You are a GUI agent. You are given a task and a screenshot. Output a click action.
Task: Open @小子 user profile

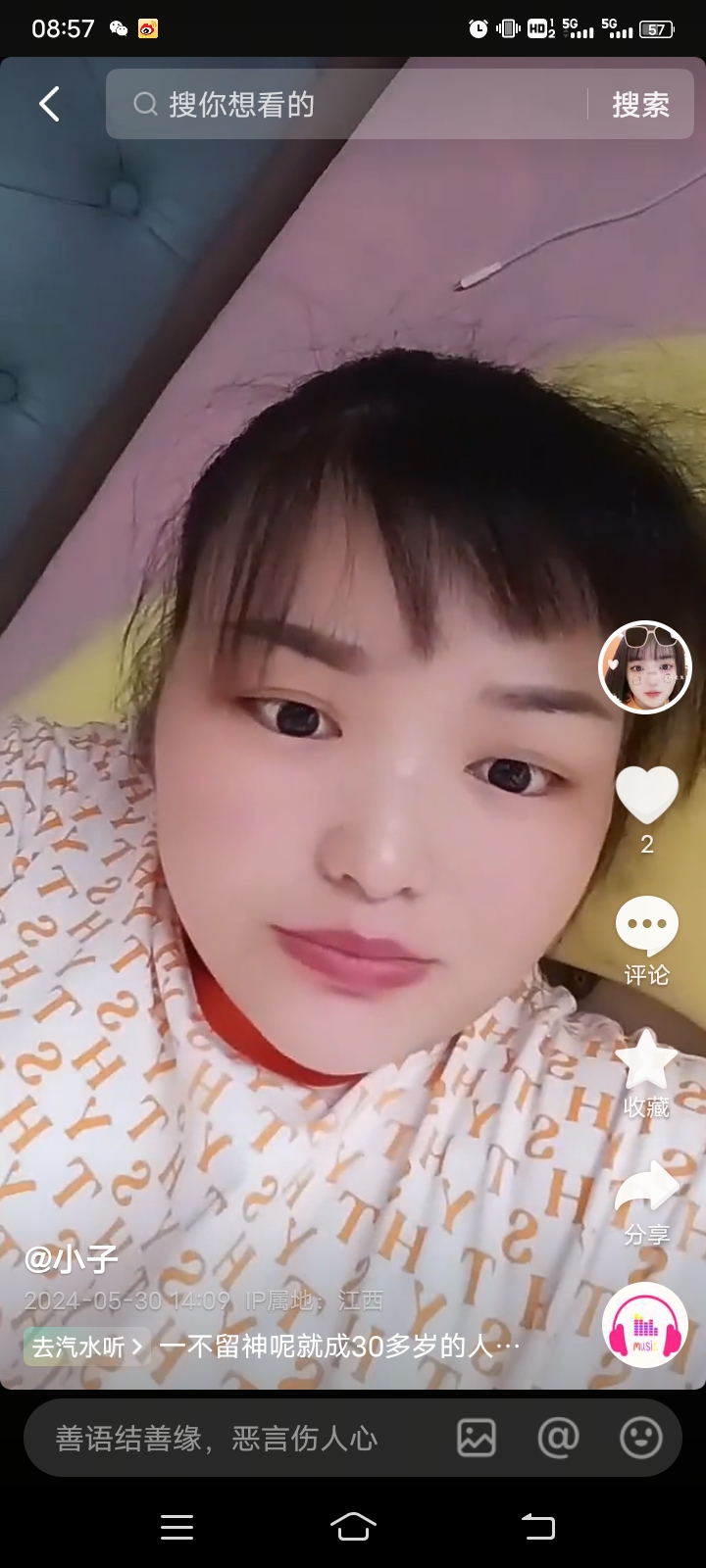(x=72, y=1259)
